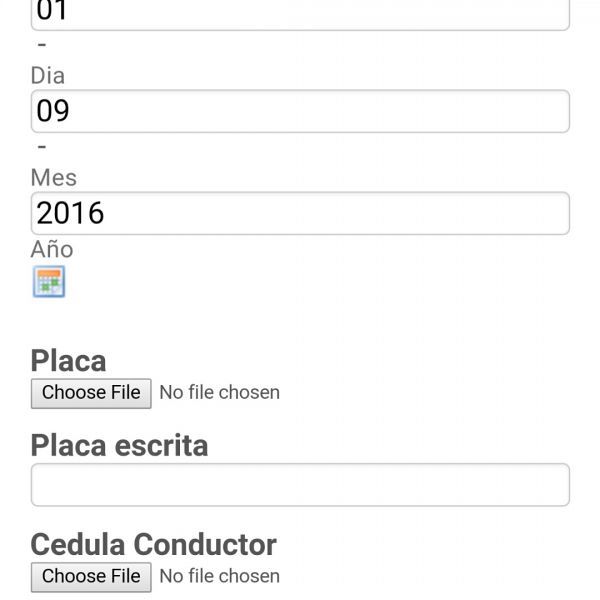Viewport: 600px width, 600px height.
Task: Edit the Año field showing 2016
Action: coord(300,213)
